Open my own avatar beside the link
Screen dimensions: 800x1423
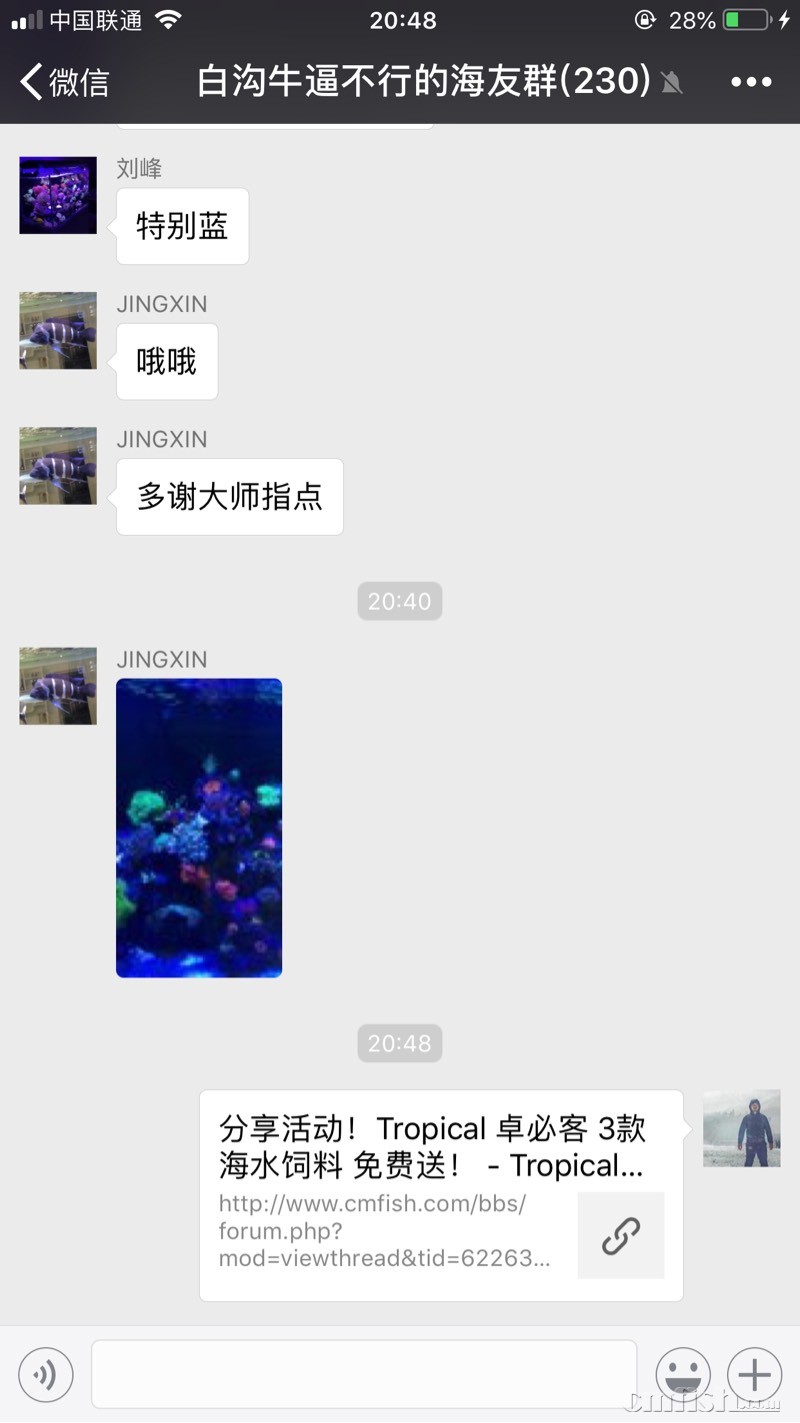741,1128
